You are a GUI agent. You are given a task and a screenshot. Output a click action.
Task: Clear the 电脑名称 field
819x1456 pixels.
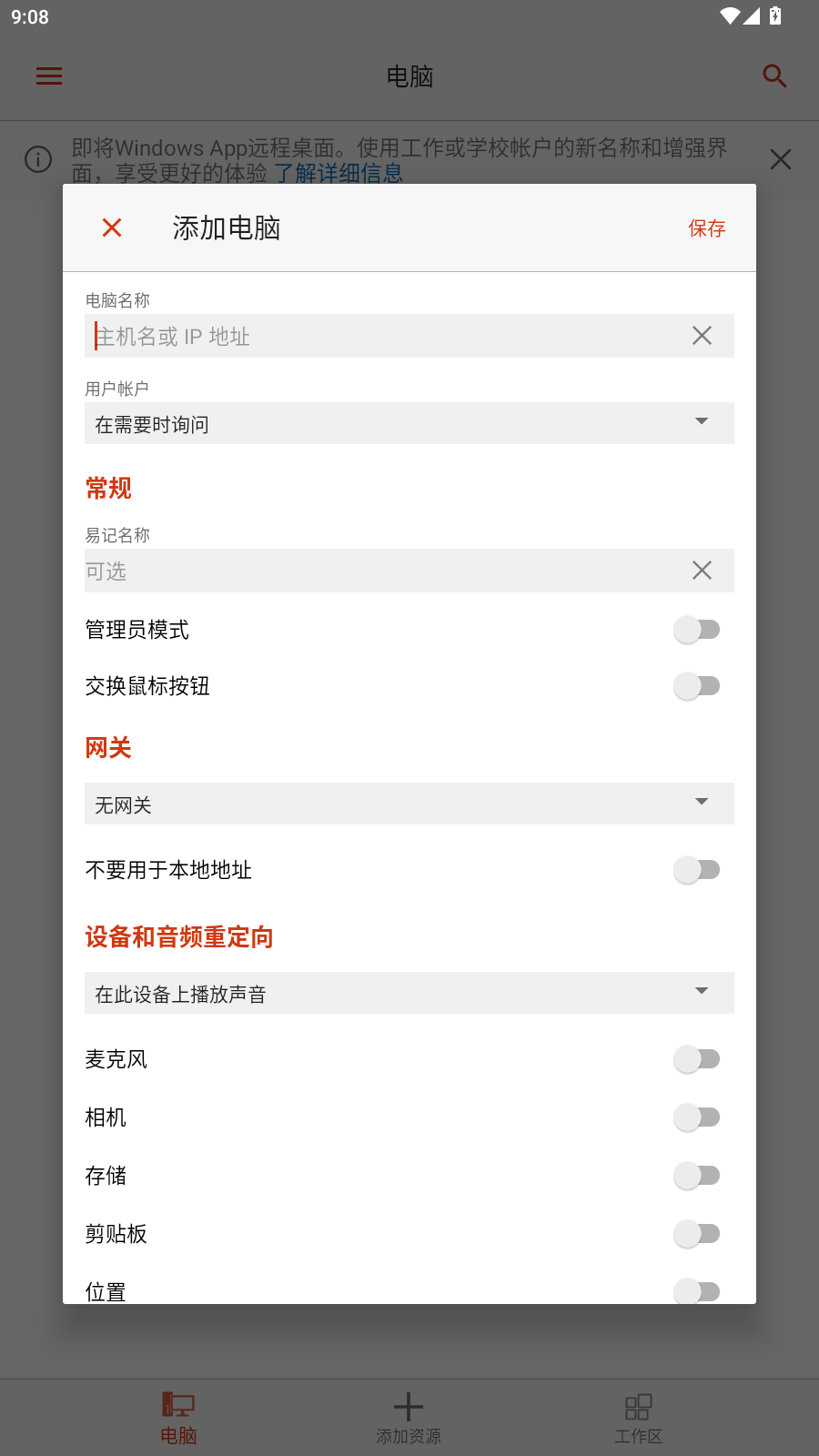702,336
